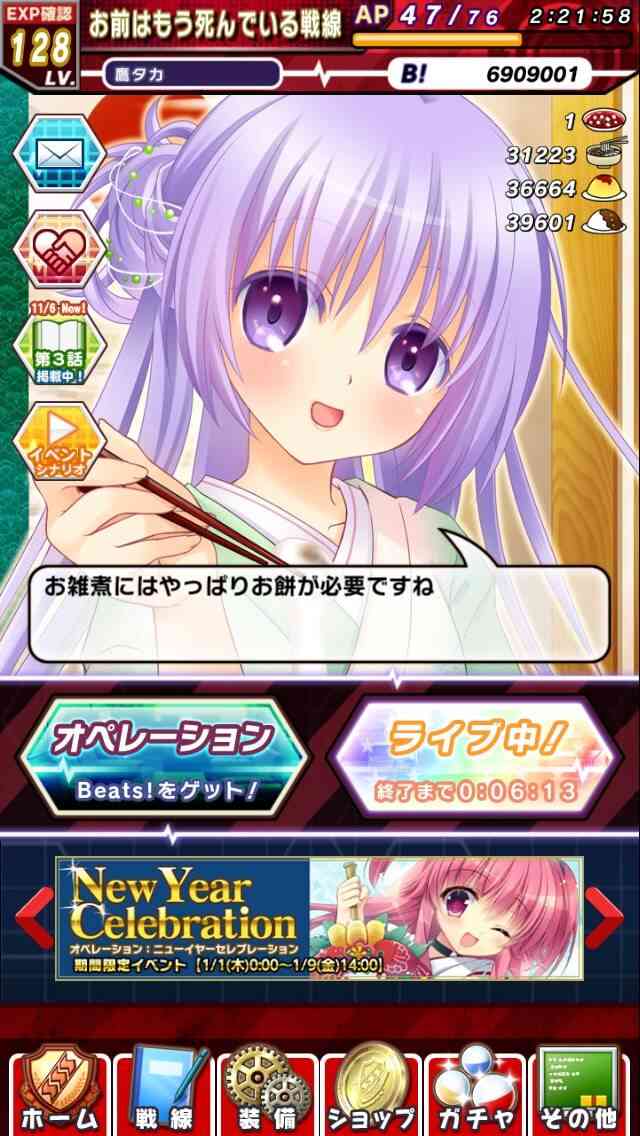Screen dimensions: 640x1136
Task: Switch to the 戦線 tab
Action: [163, 1093]
